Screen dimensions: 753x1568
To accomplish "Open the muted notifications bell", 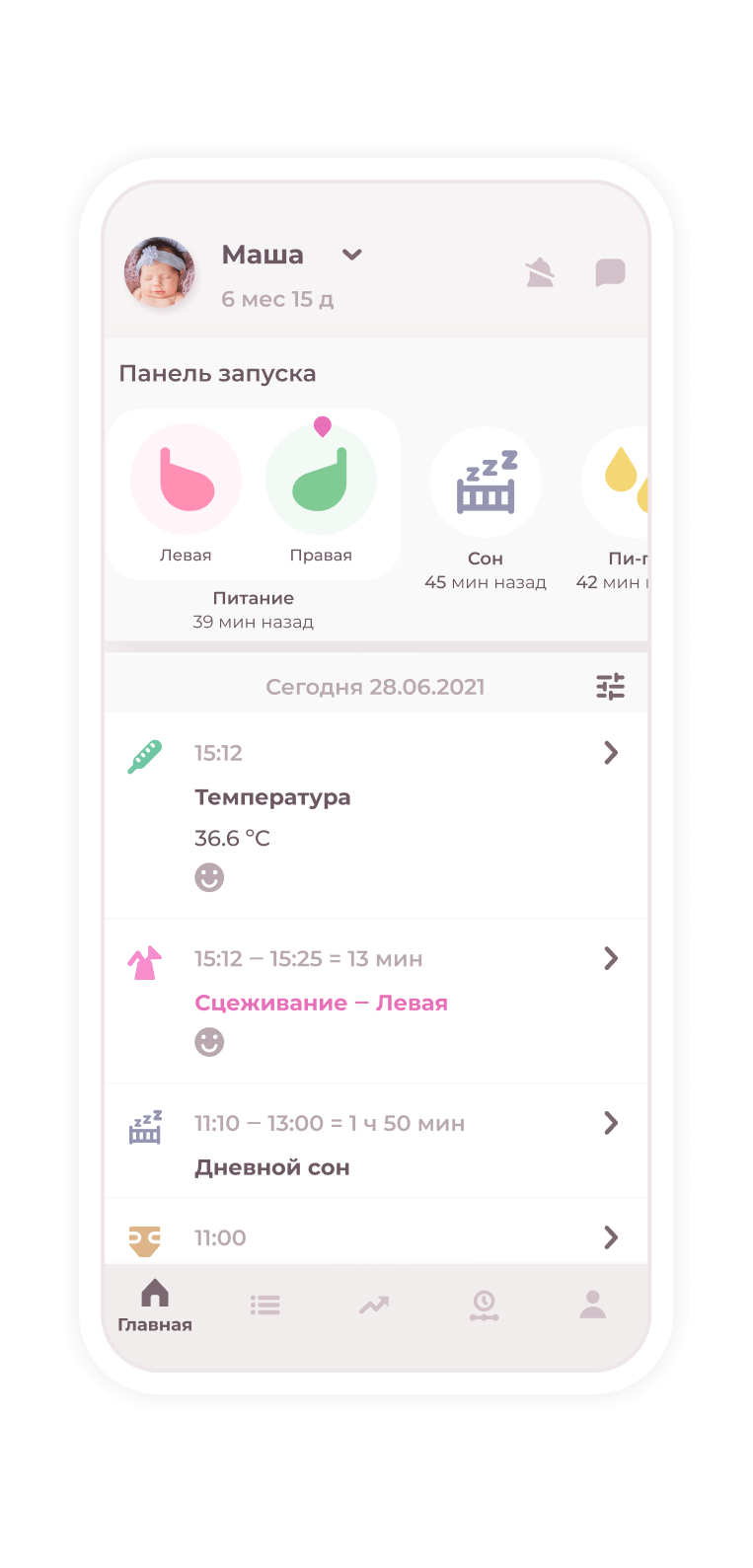I will 540,272.
